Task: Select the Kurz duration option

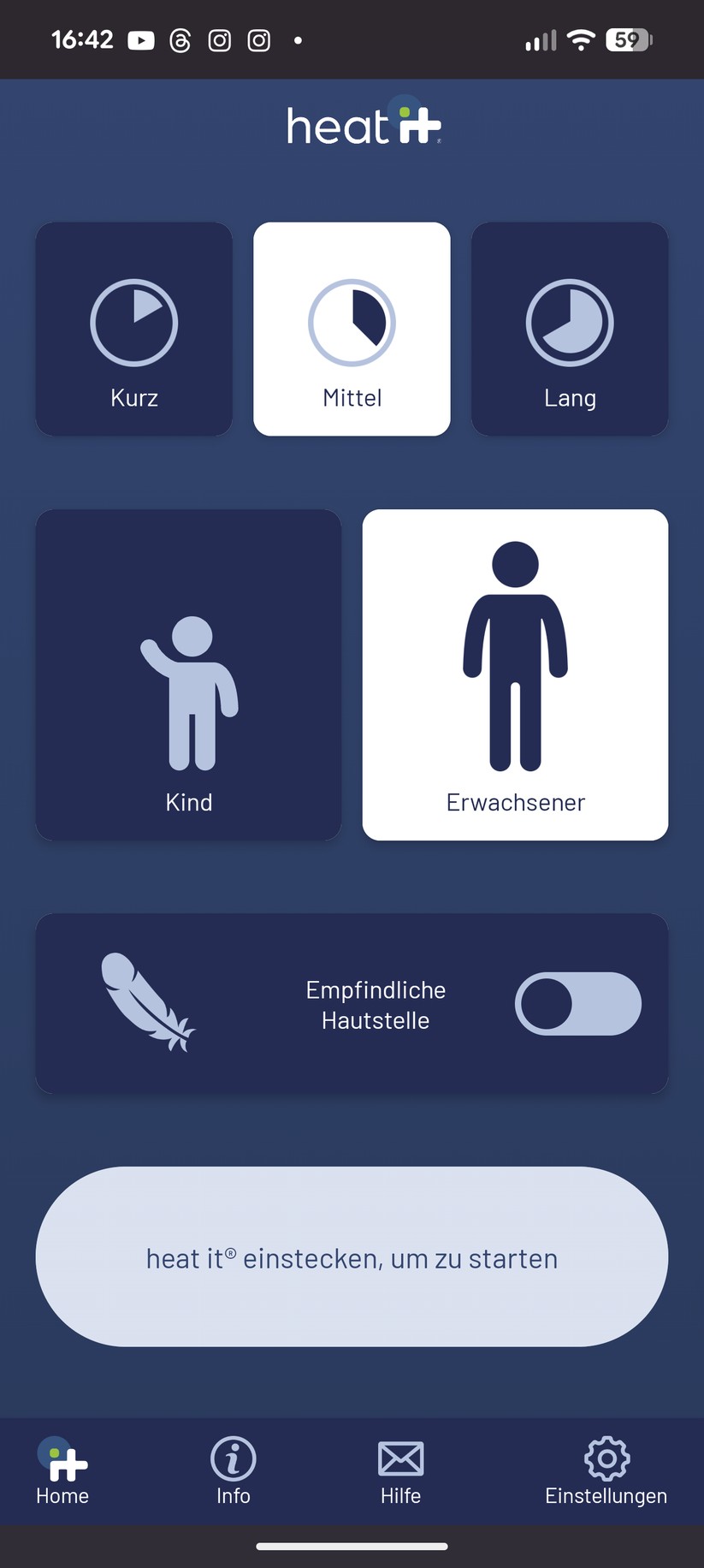Action: 134,330
